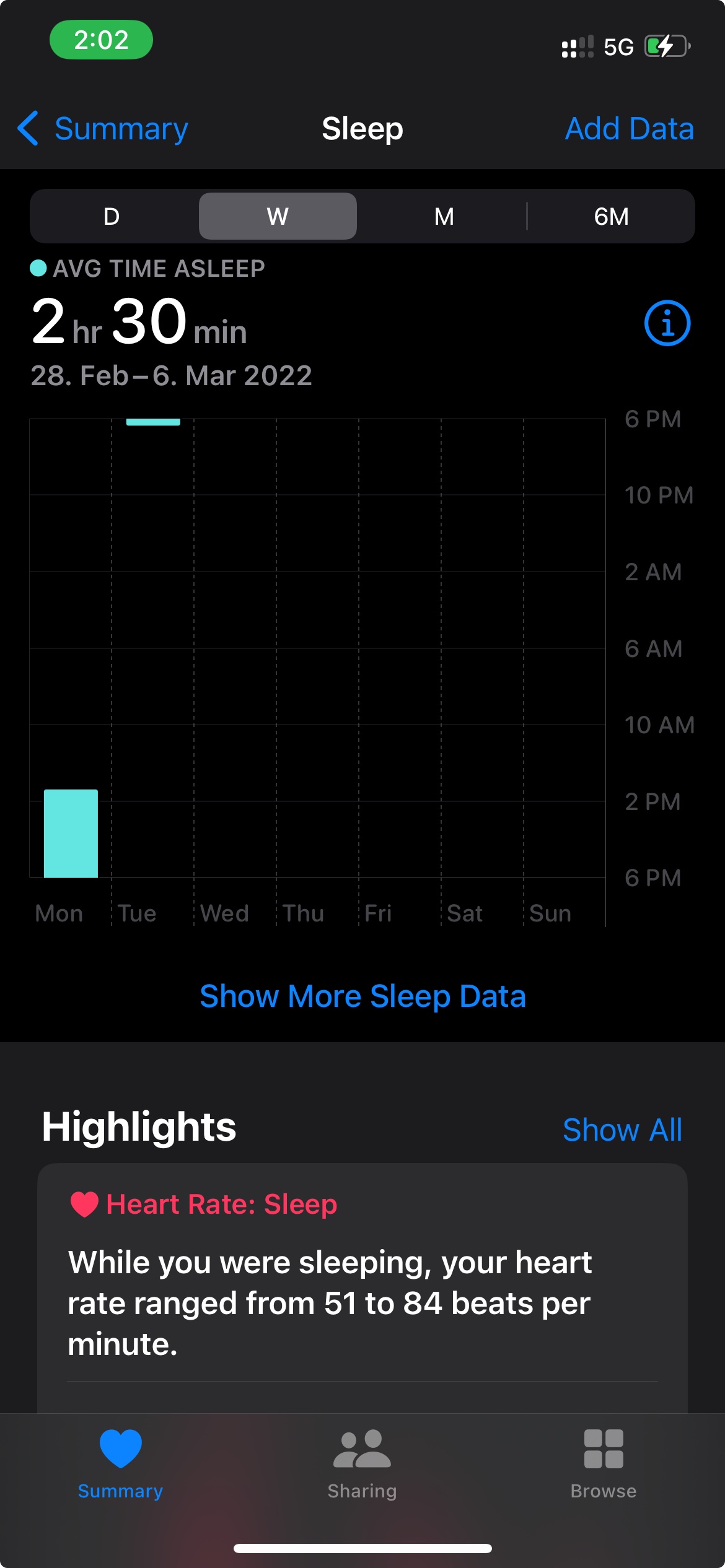The width and height of the screenshot is (725, 1568).
Task: Open the Summary tab in bottom bar
Action: point(121,1465)
